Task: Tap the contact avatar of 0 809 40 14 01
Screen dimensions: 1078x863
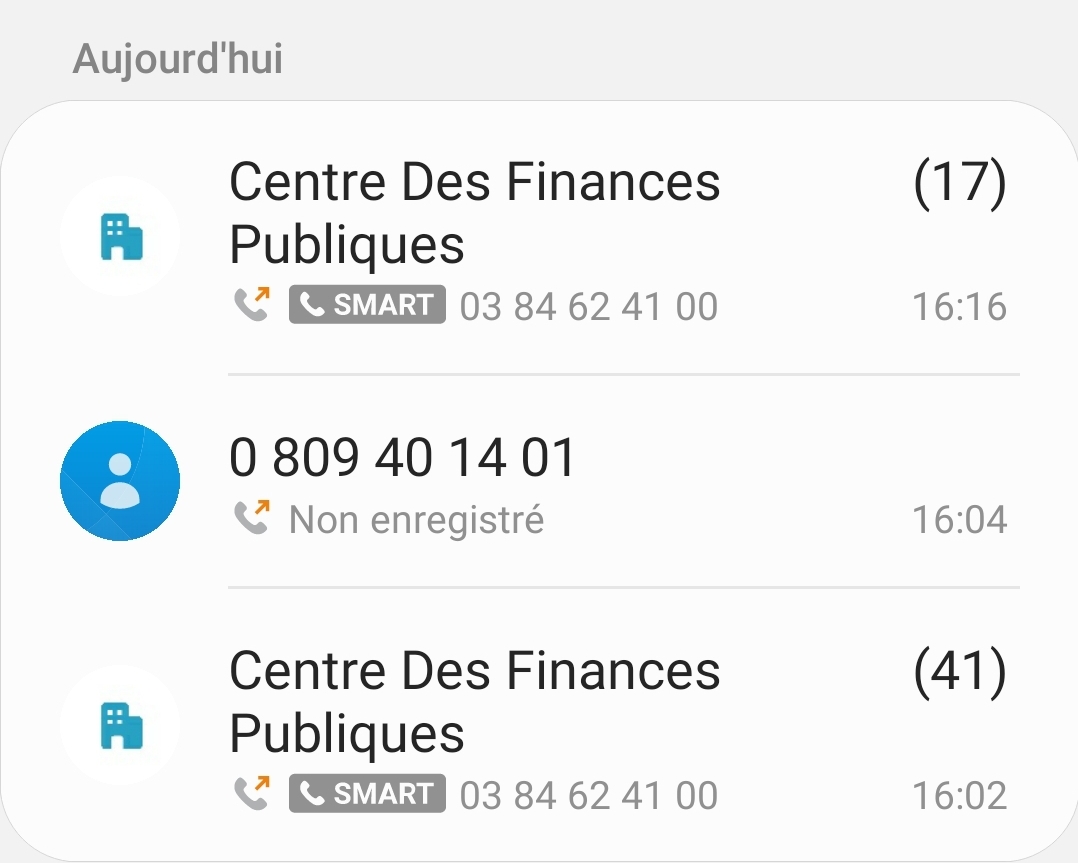Action: pos(120,481)
